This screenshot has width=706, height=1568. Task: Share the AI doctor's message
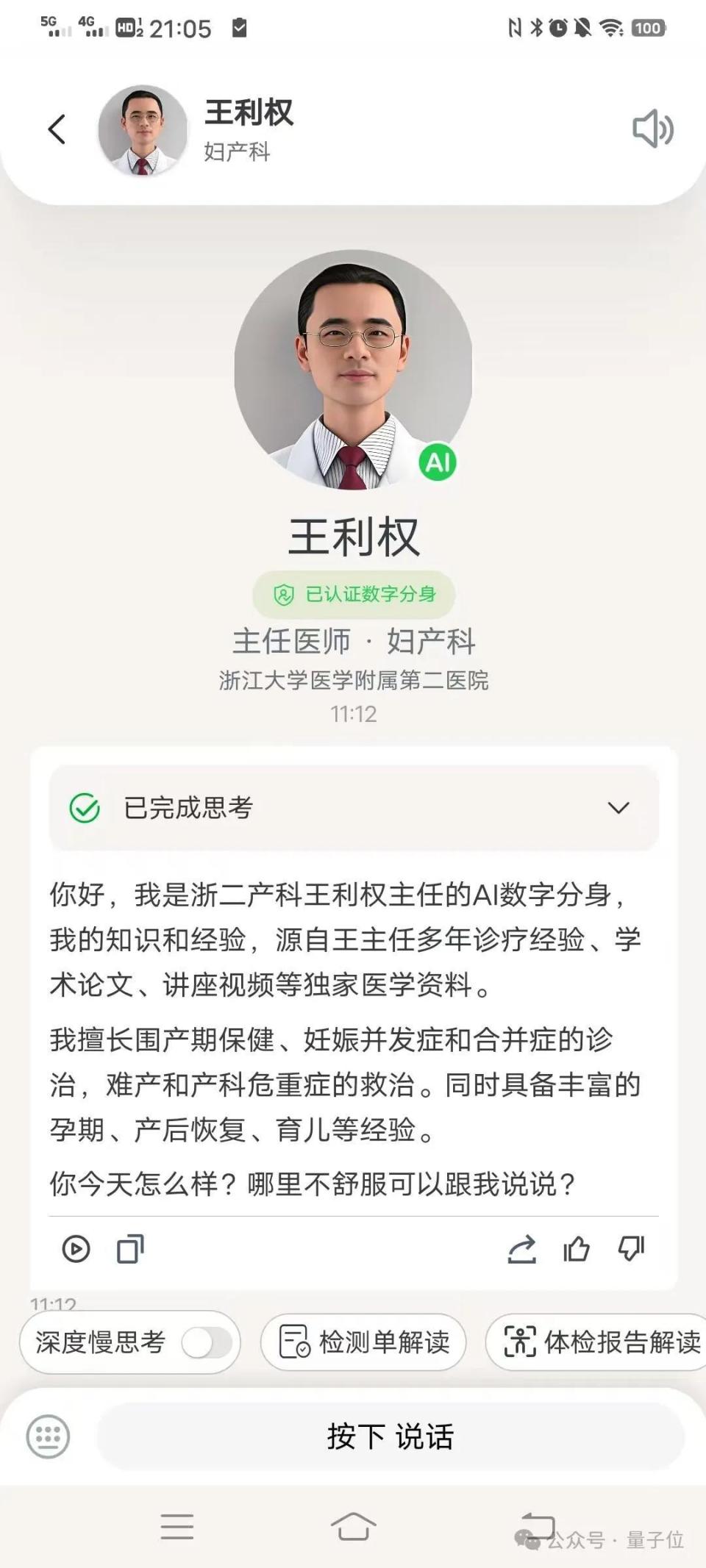521,1248
